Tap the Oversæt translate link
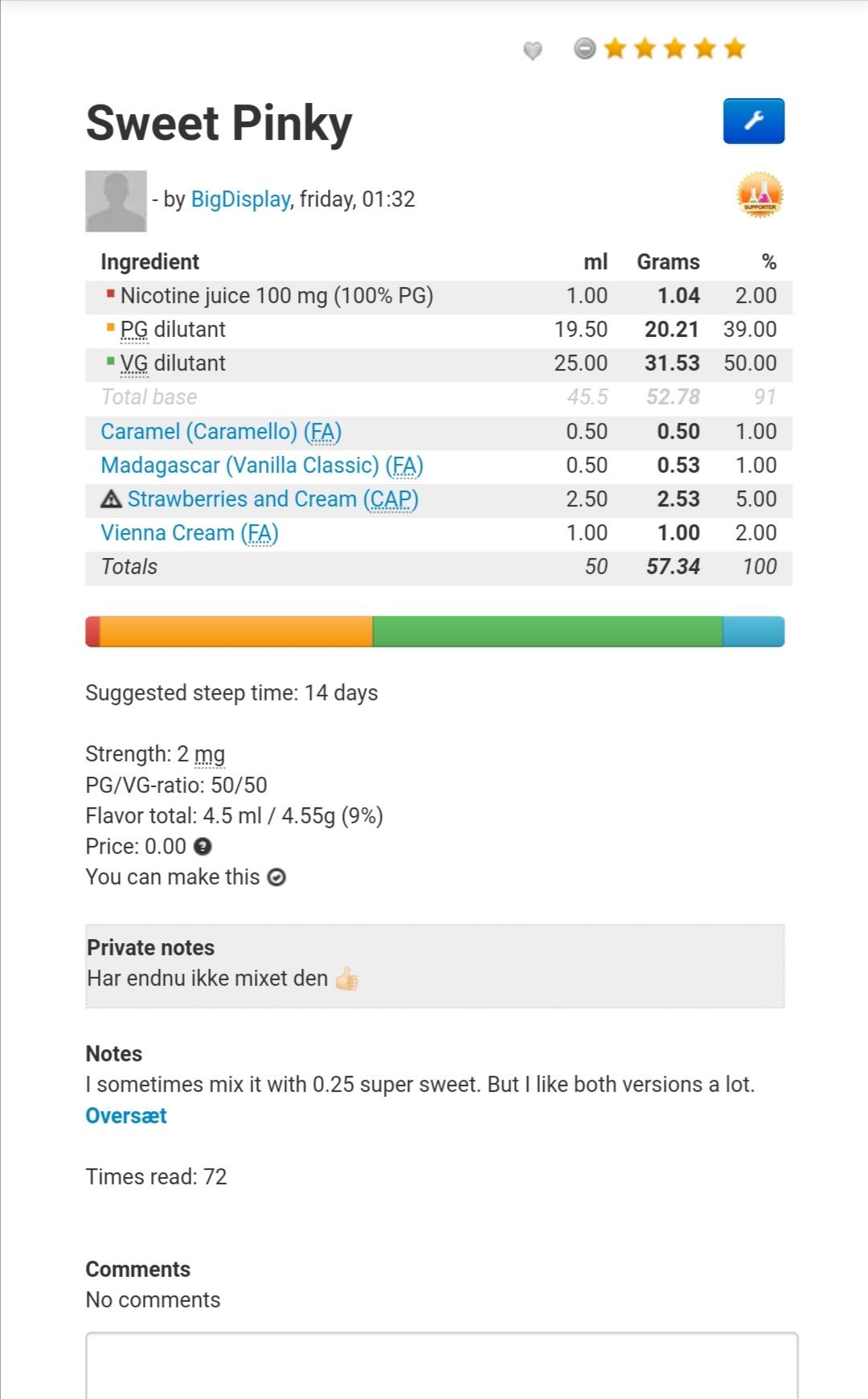Screen dimensions: 868x1399 pyautogui.click(x=126, y=1116)
